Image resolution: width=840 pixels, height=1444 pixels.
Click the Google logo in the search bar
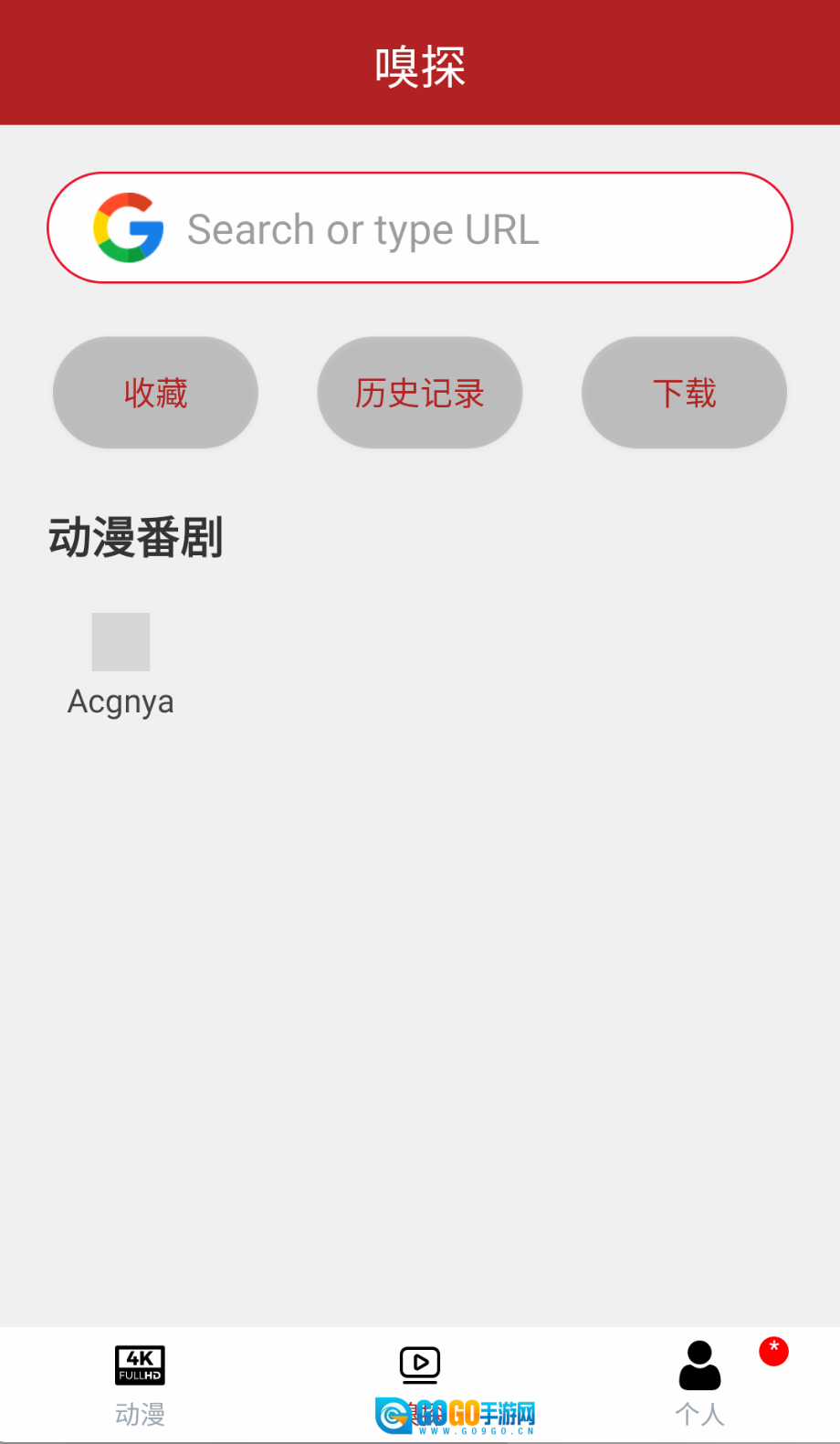128,227
